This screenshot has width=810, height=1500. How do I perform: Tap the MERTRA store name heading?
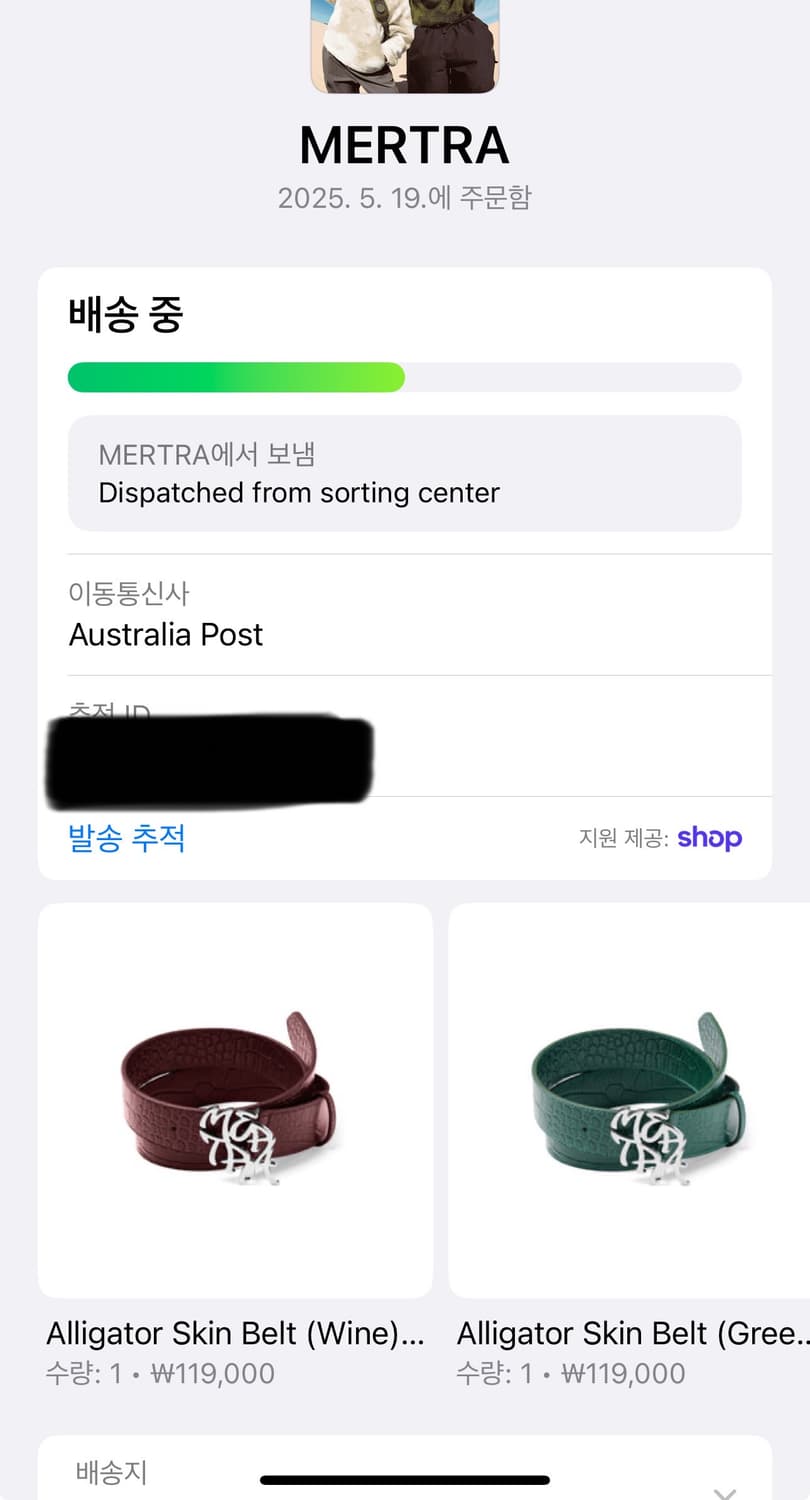(404, 146)
